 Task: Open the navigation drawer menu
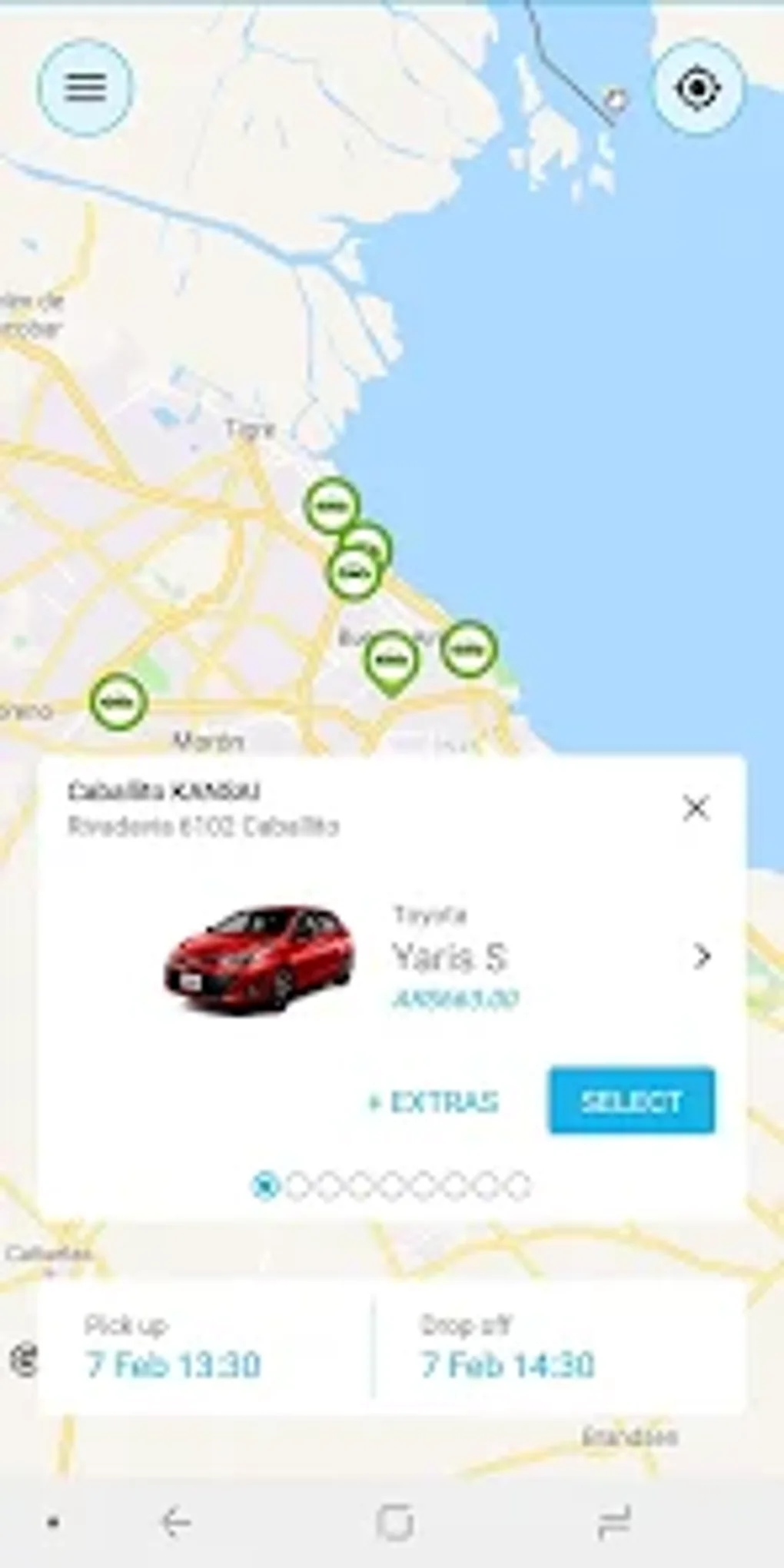click(x=85, y=87)
